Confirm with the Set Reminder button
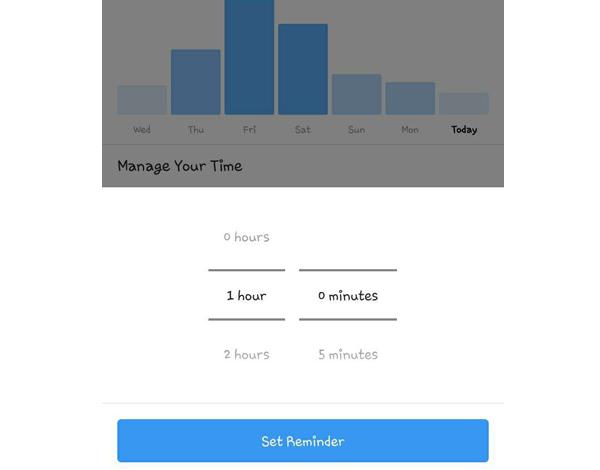The width and height of the screenshot is (600, 470). 302,441
